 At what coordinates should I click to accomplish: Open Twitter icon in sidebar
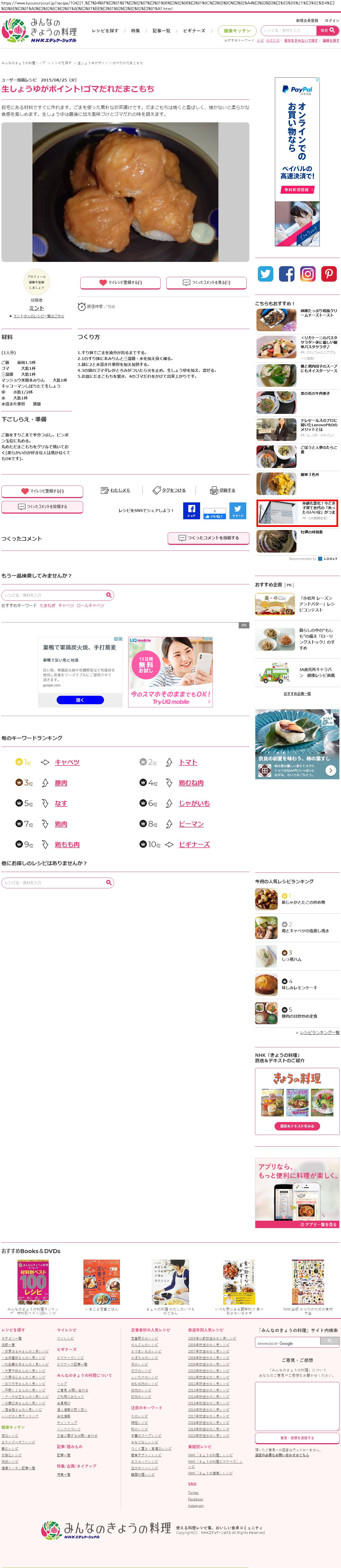tap(265, 274)
